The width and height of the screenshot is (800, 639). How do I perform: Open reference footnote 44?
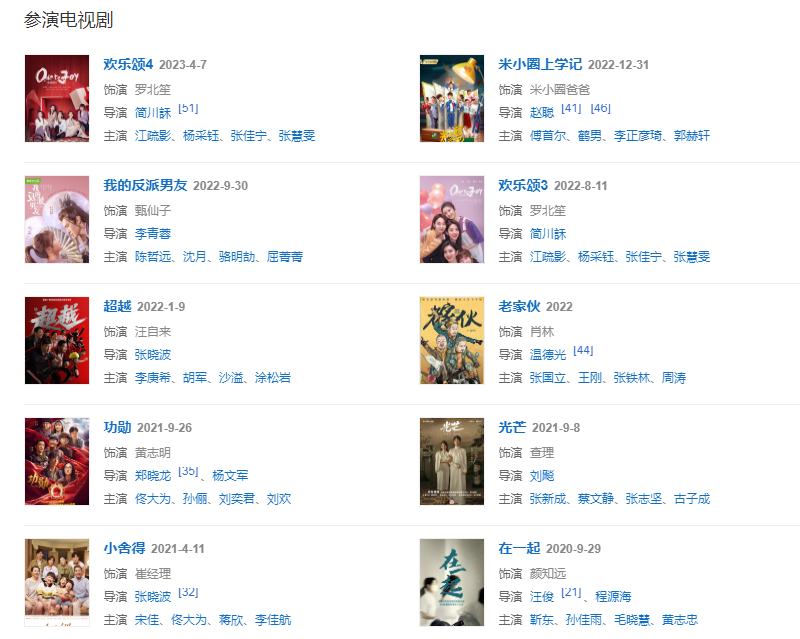tap(583, 350)
